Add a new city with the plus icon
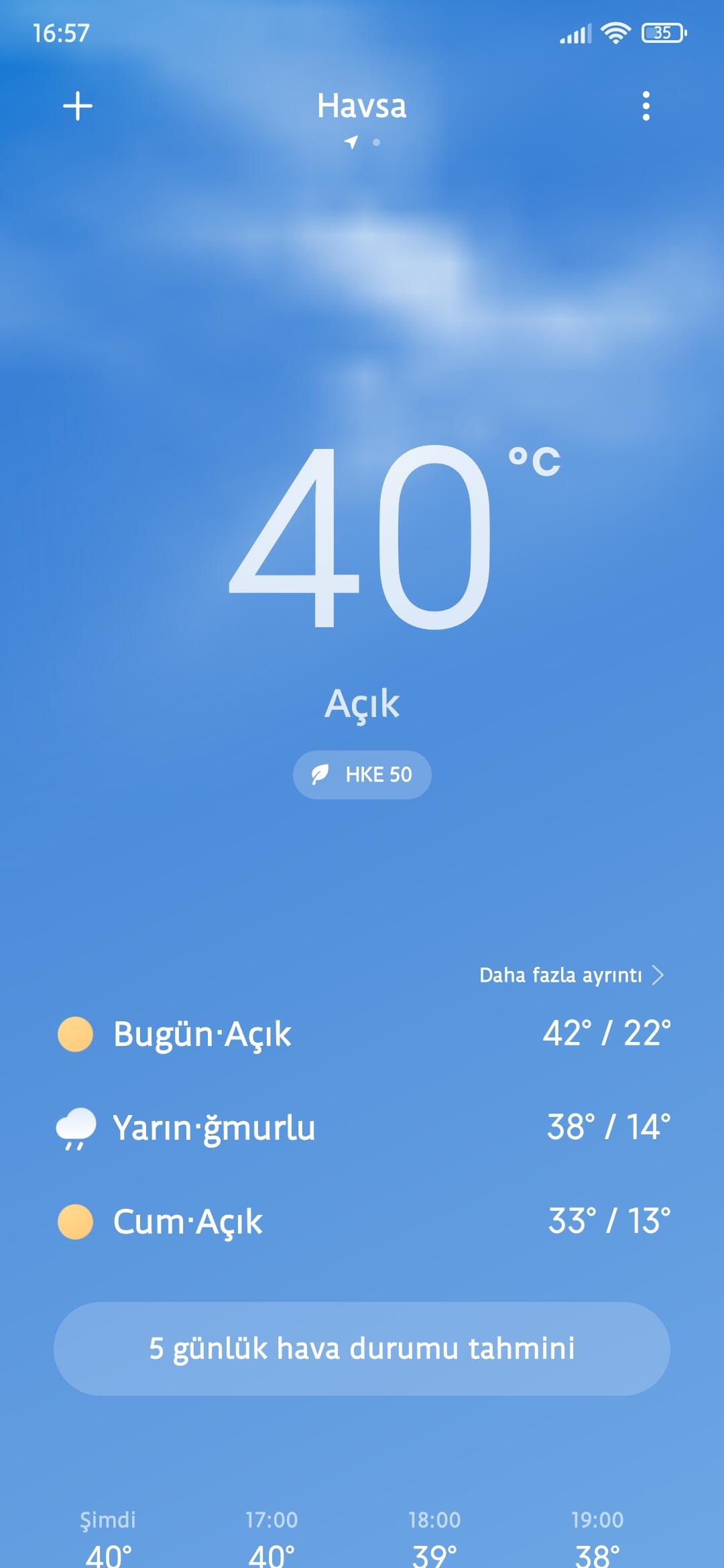 [78, 106]
